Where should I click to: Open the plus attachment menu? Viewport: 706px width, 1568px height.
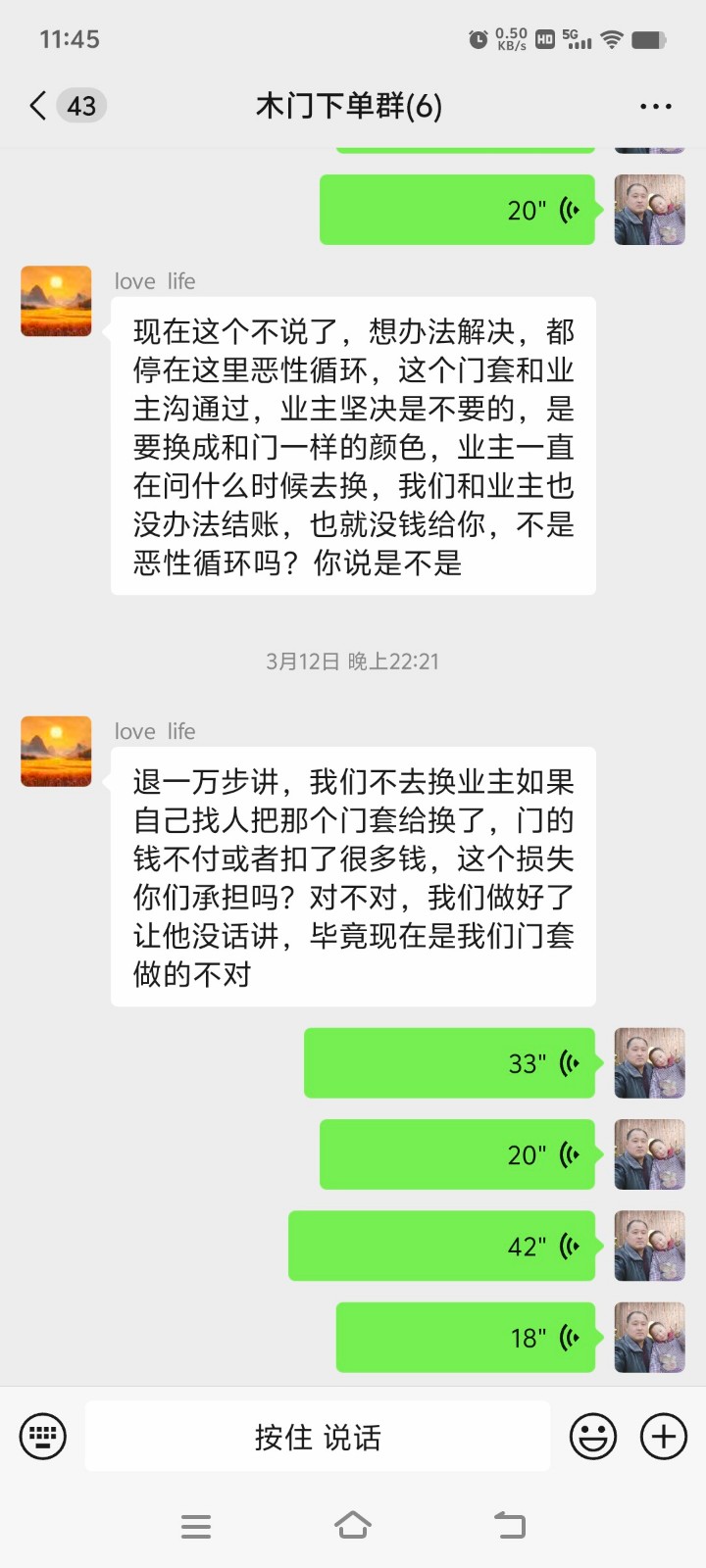[x=664, y=1437]
